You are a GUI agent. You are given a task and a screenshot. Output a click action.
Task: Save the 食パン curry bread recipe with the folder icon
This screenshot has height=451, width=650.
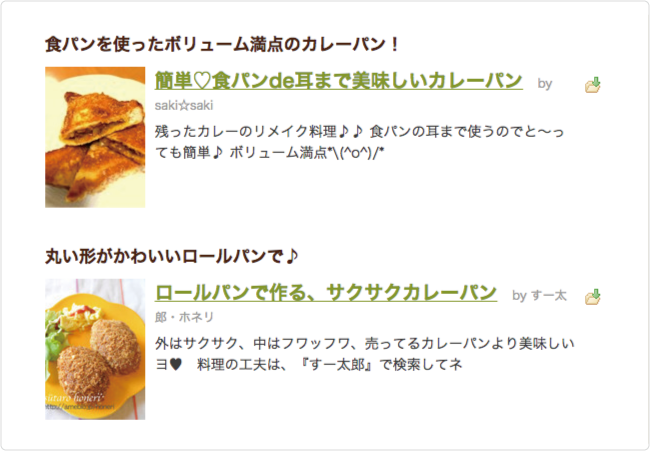(593, 85)
